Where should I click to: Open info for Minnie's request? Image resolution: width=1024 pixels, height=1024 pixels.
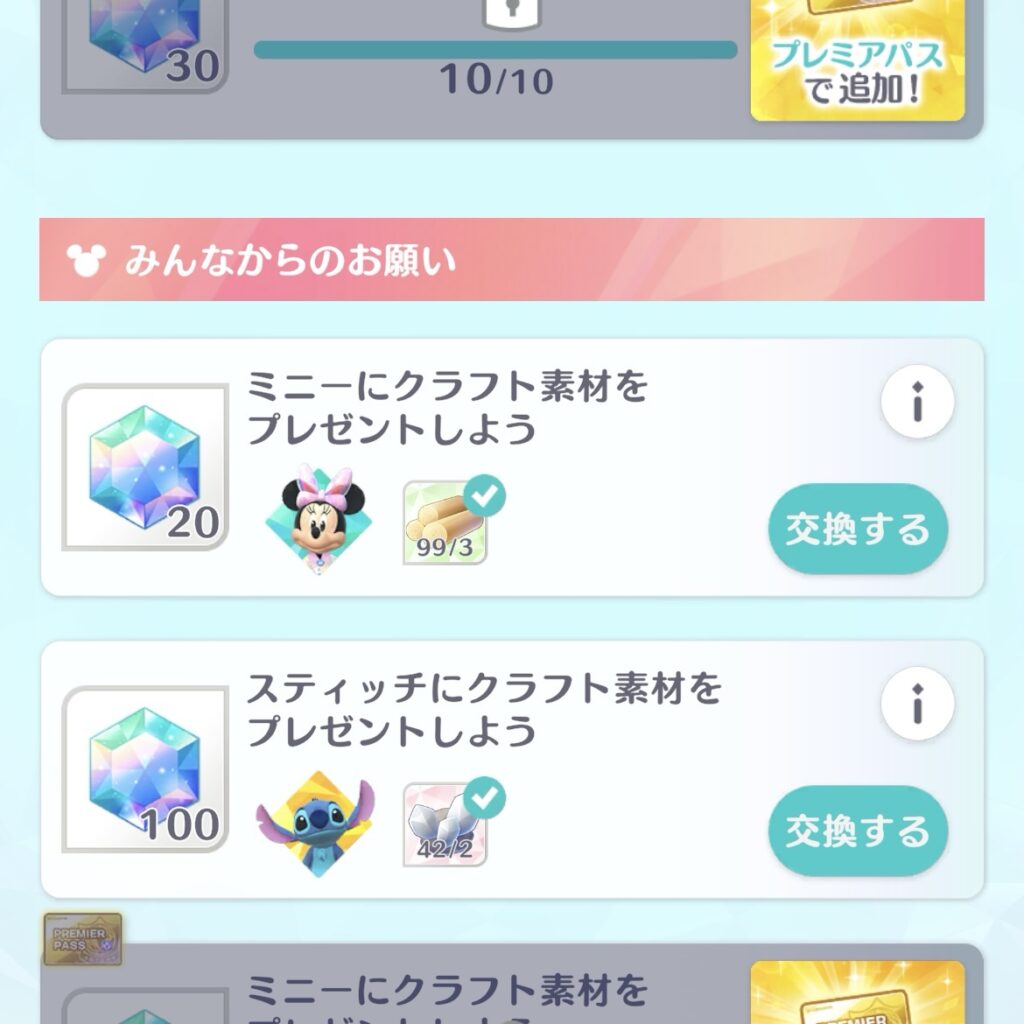[917, 402]
